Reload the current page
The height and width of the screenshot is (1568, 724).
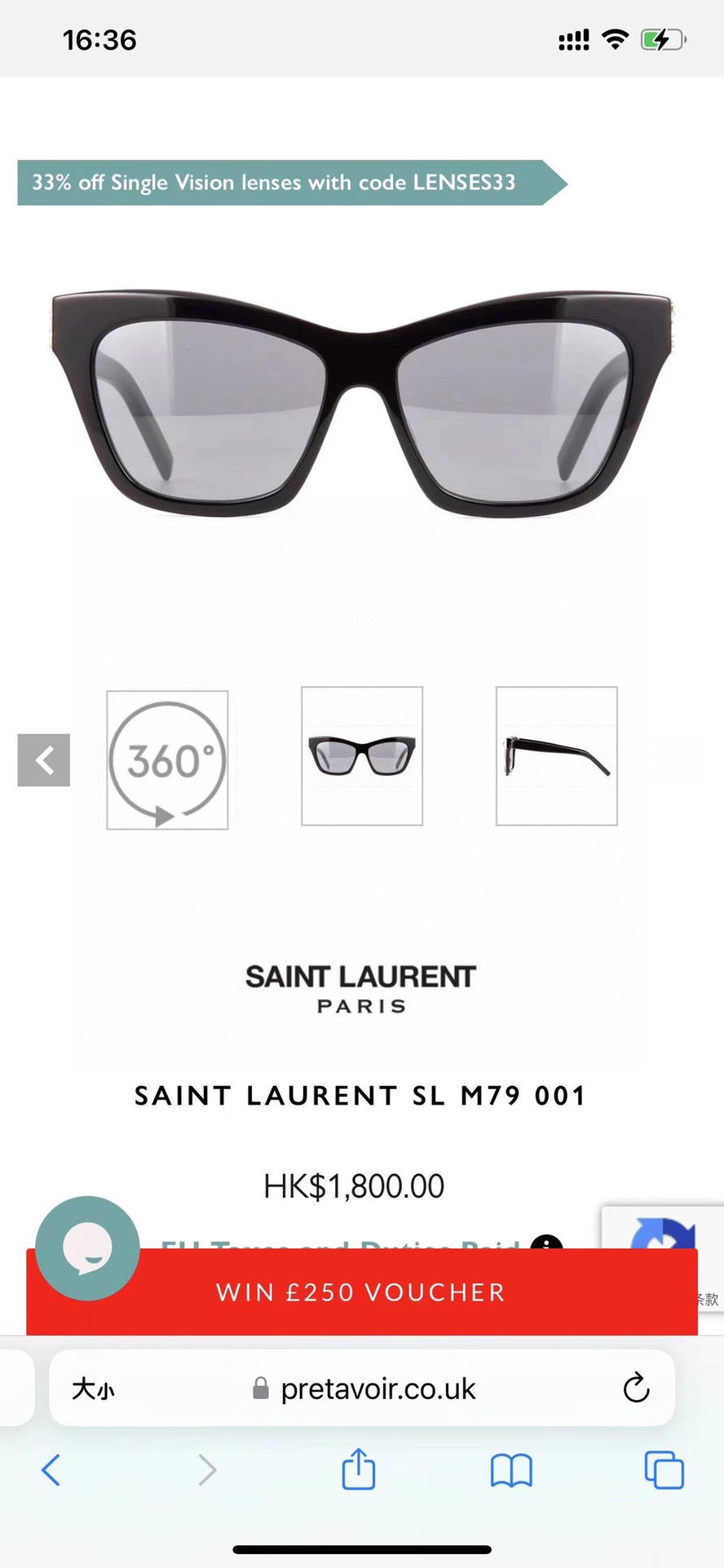point(636,1389)
